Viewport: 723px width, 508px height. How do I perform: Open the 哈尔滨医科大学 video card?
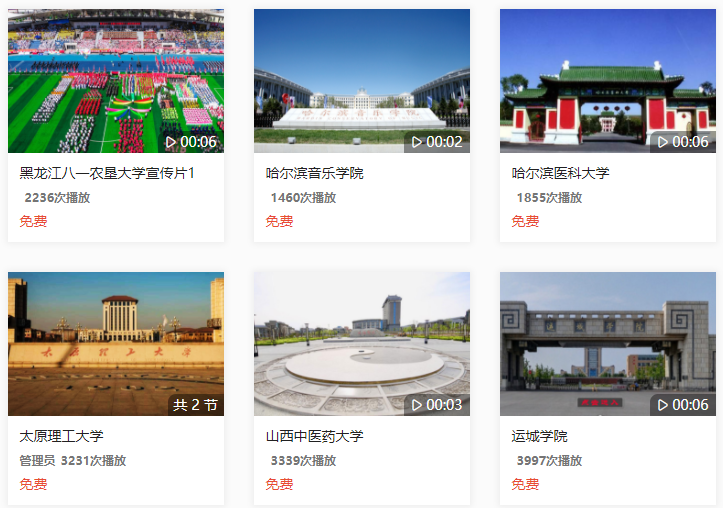point(607,81)
